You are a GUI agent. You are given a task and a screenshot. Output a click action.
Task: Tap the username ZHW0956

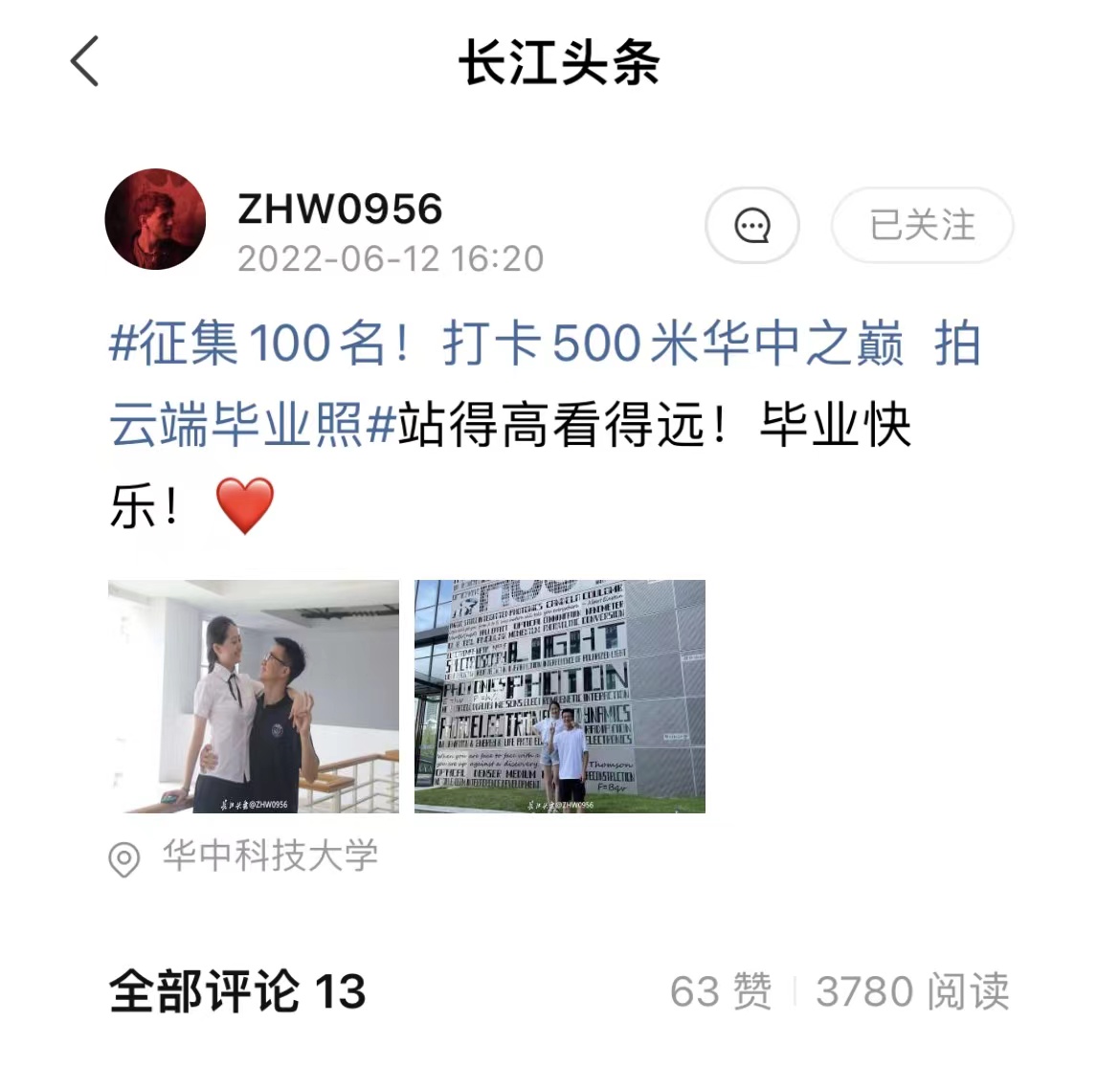pos(340,209)
